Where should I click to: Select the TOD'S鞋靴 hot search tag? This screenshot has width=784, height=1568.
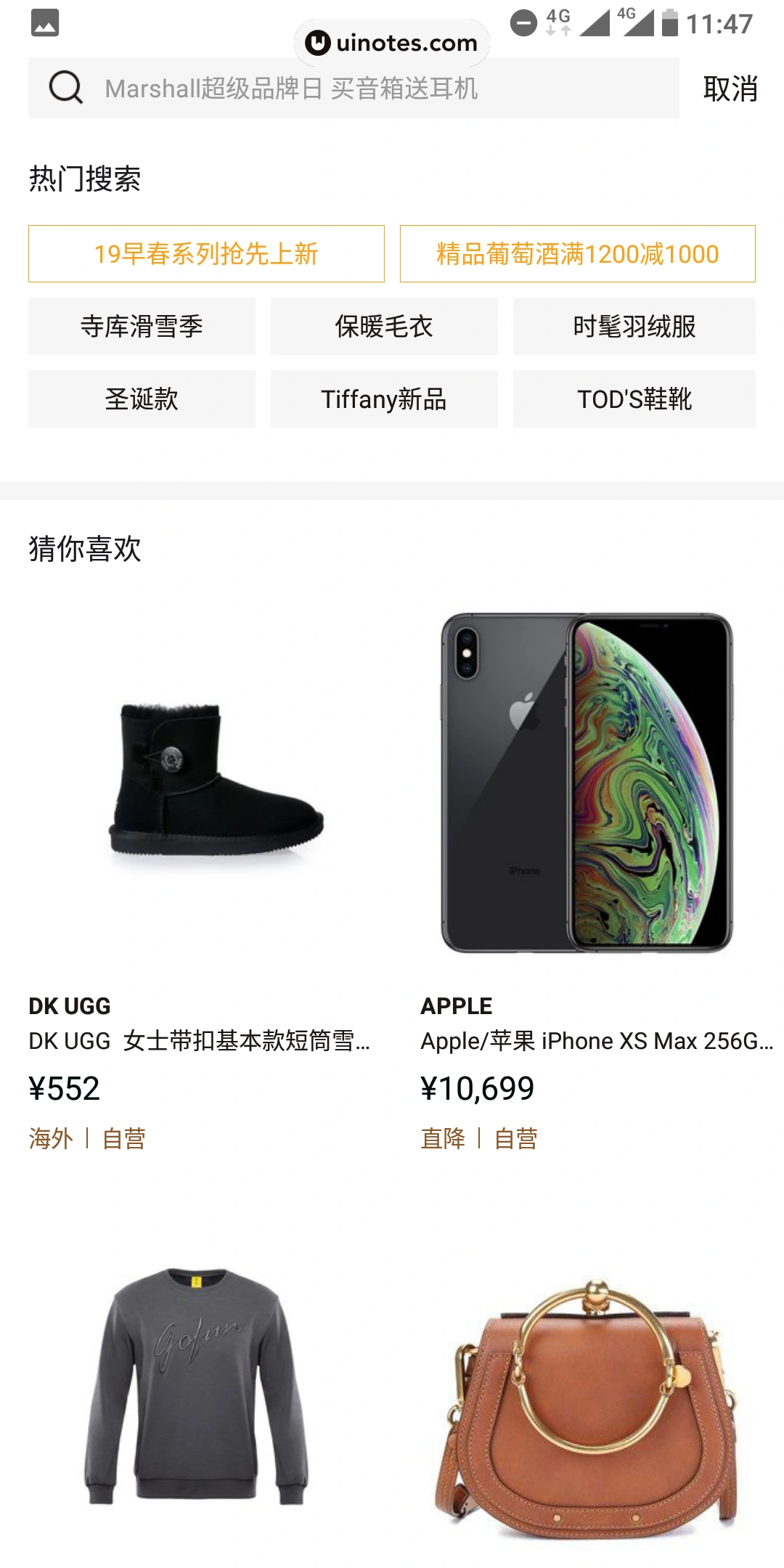(x=634, y=399)
